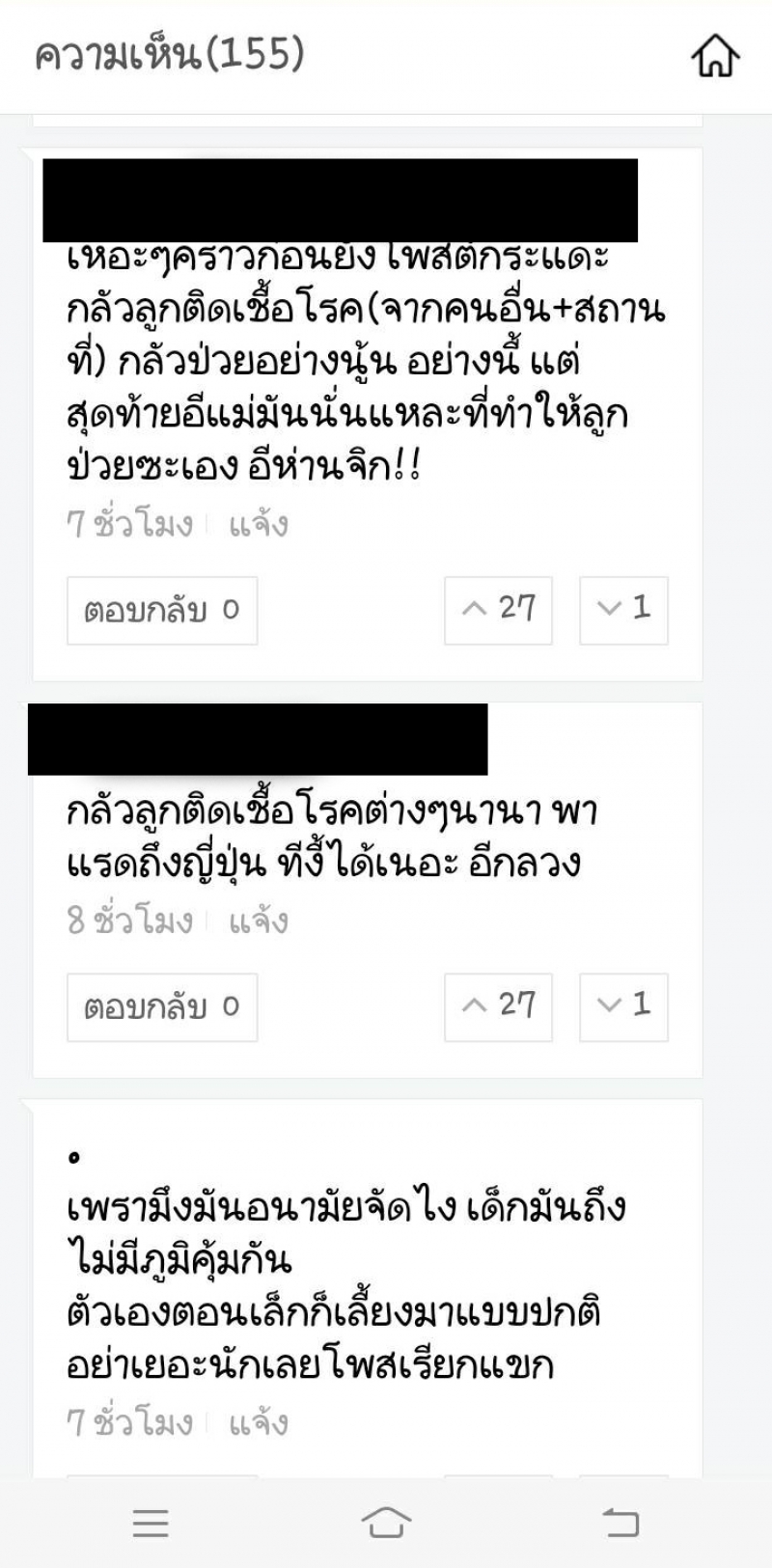Image resolution: width=772 pixels, height=1568 pixels.
Task: Go to the phone home screen
Action: [x=386, y=1523]
